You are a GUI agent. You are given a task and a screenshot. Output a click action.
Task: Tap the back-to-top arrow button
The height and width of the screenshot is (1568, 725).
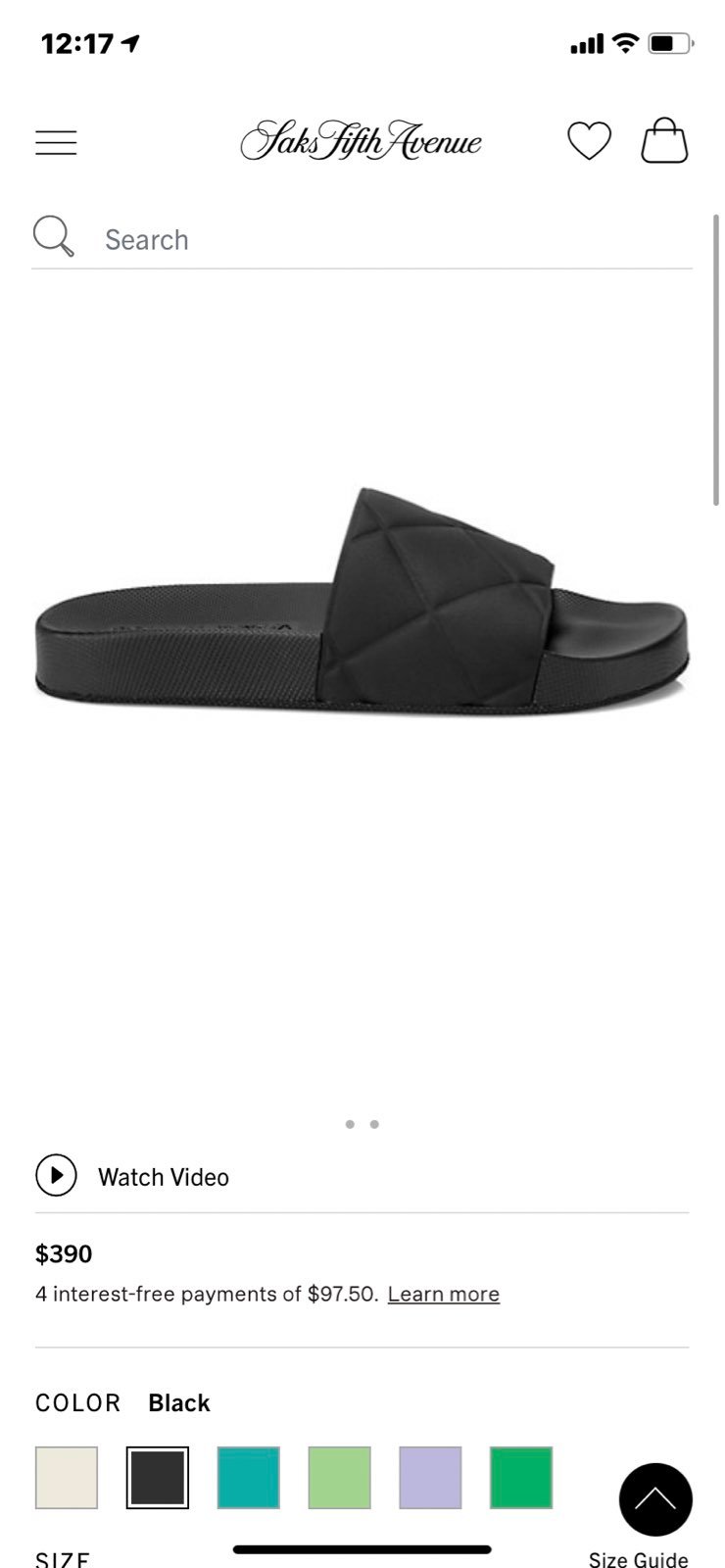655,1499
